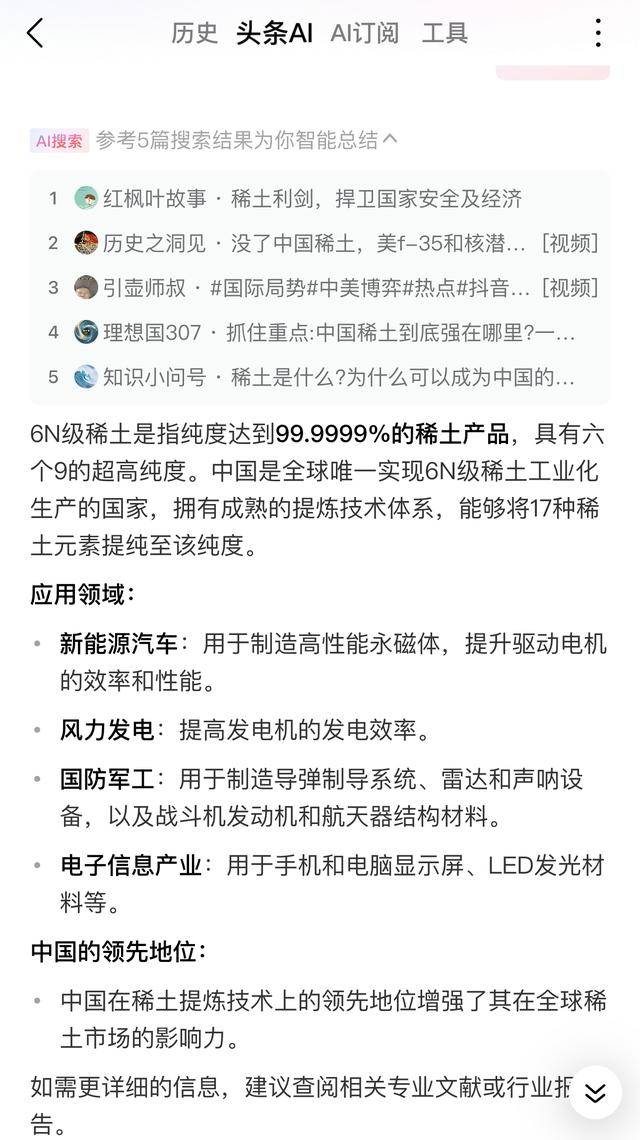Open the three-dot overflow menu
Screen dimensions: 640x1140
click(598, 33)
